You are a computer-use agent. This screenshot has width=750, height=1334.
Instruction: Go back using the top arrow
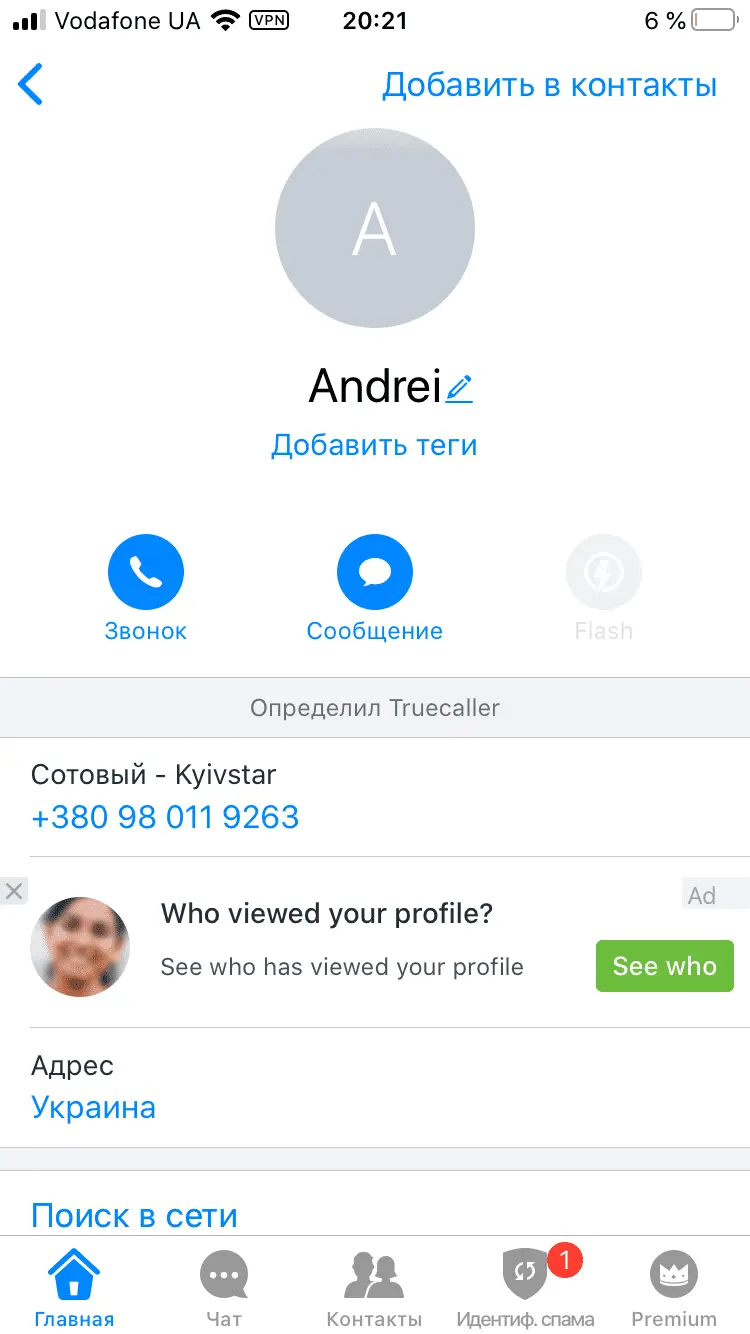click(31, 85)
